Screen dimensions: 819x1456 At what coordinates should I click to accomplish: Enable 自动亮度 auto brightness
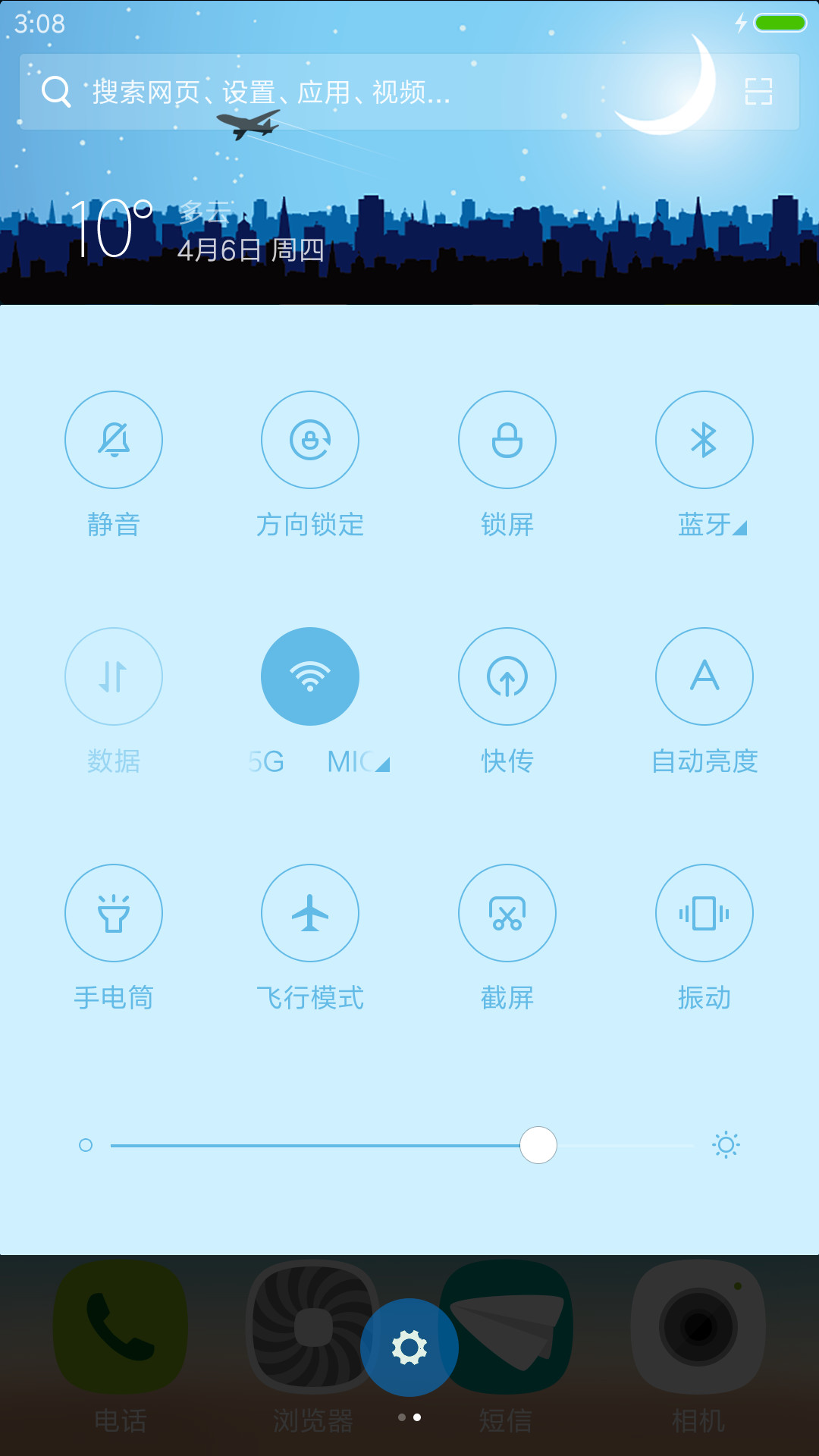click(704, 676)
